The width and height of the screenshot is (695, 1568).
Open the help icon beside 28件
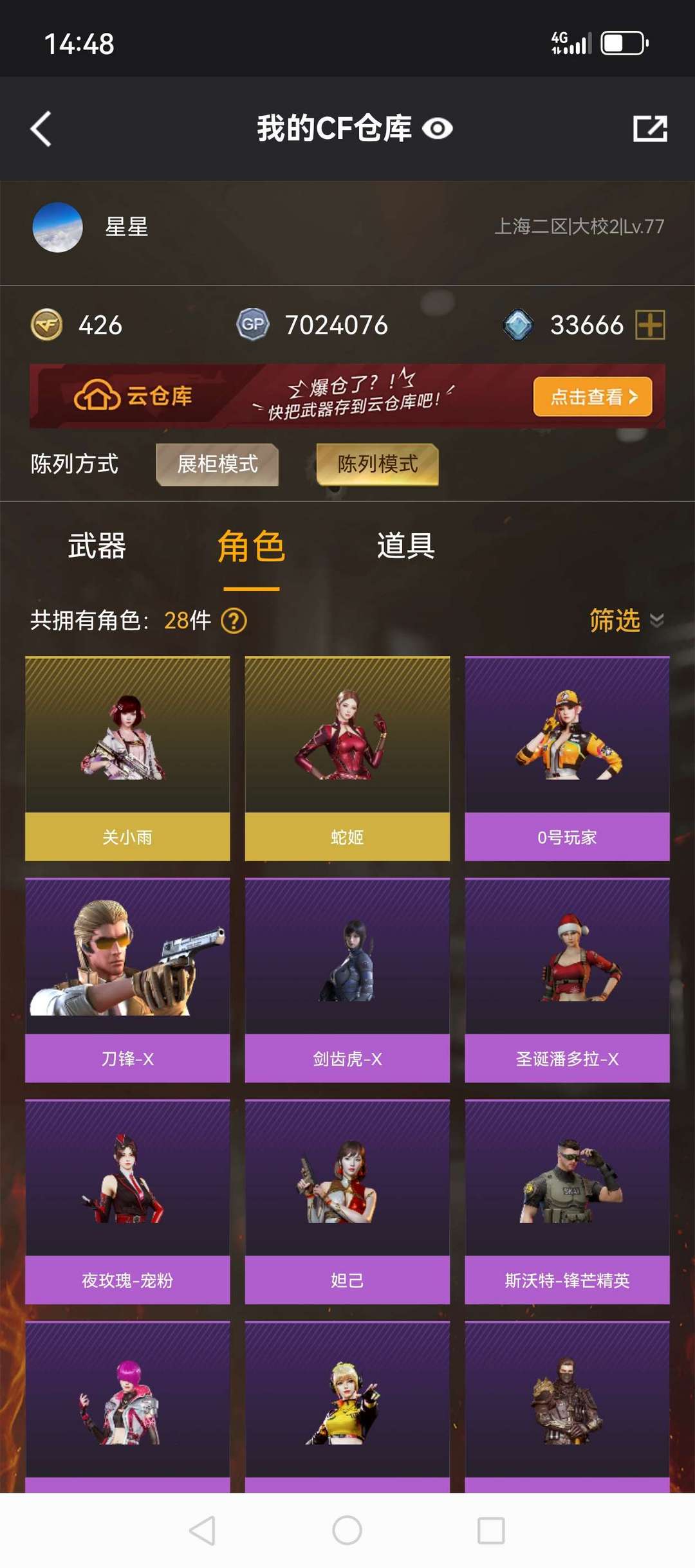(234, 621)
